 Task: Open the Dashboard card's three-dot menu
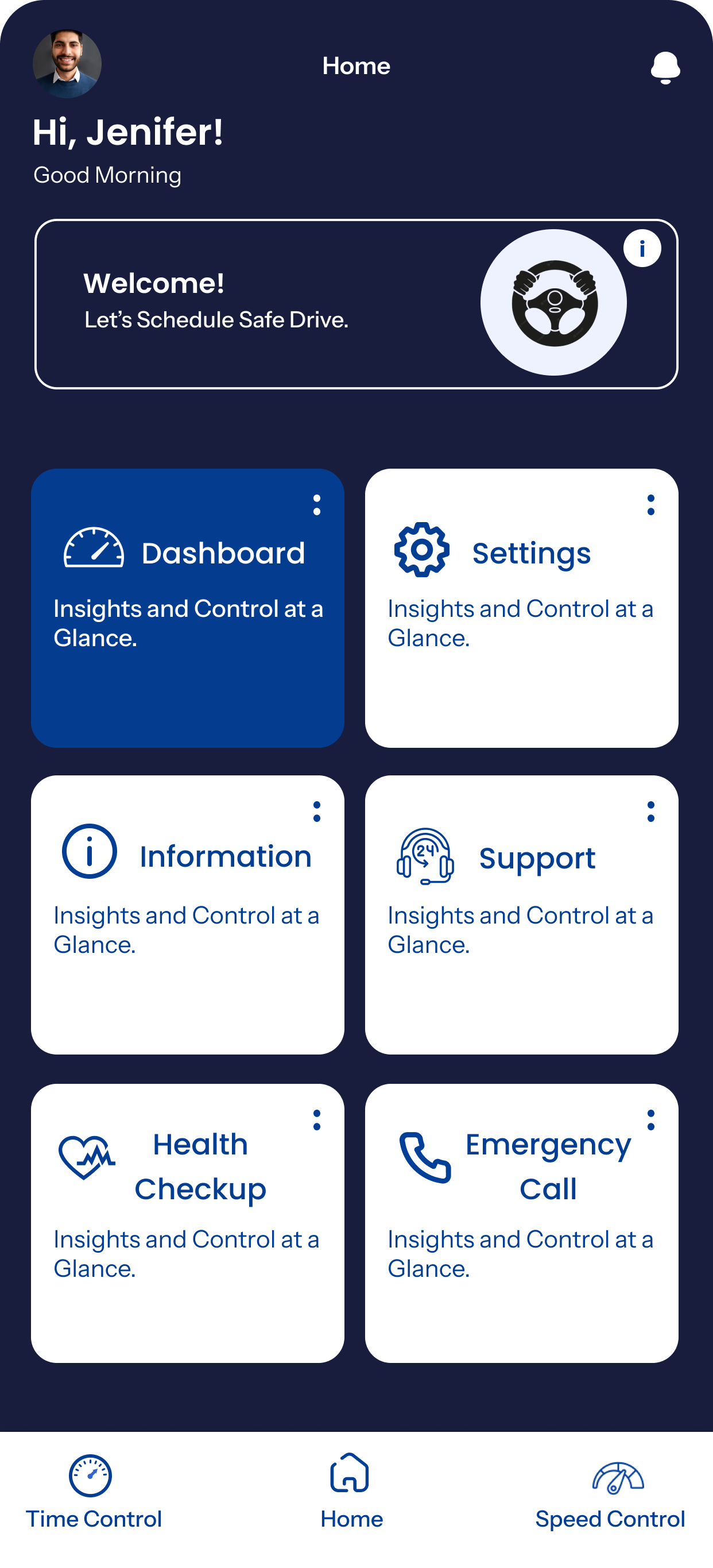[317, 505]
